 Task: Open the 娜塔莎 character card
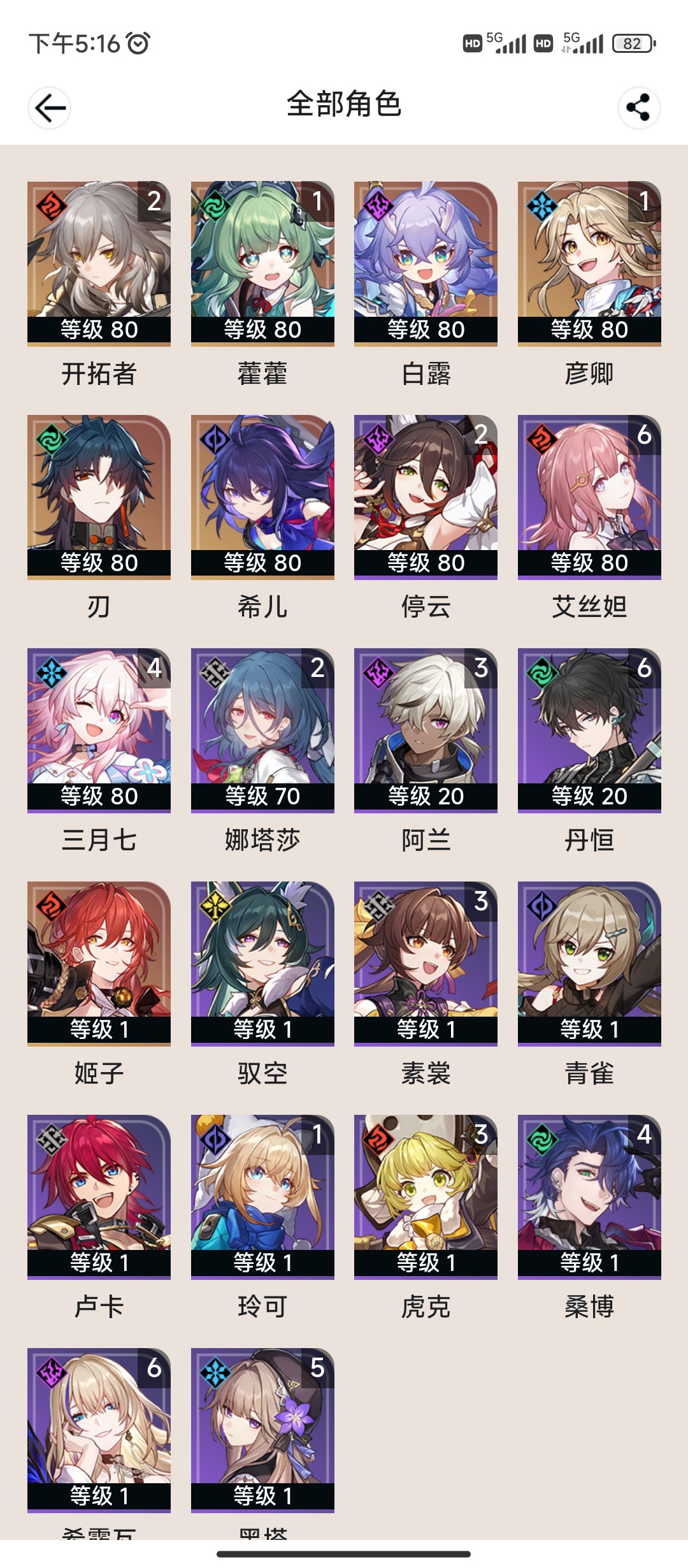click(262, 729)
